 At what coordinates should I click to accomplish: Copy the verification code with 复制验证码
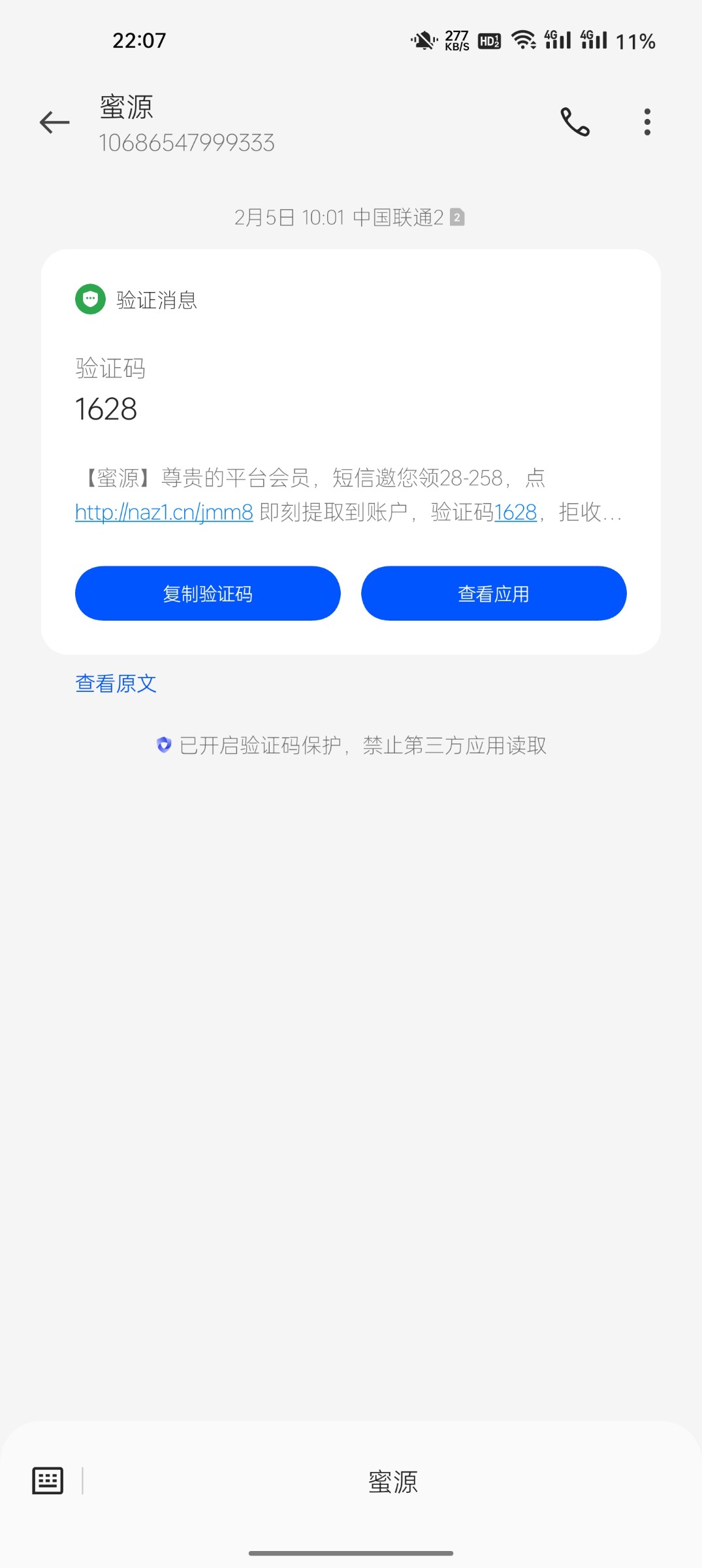point(208,593)
